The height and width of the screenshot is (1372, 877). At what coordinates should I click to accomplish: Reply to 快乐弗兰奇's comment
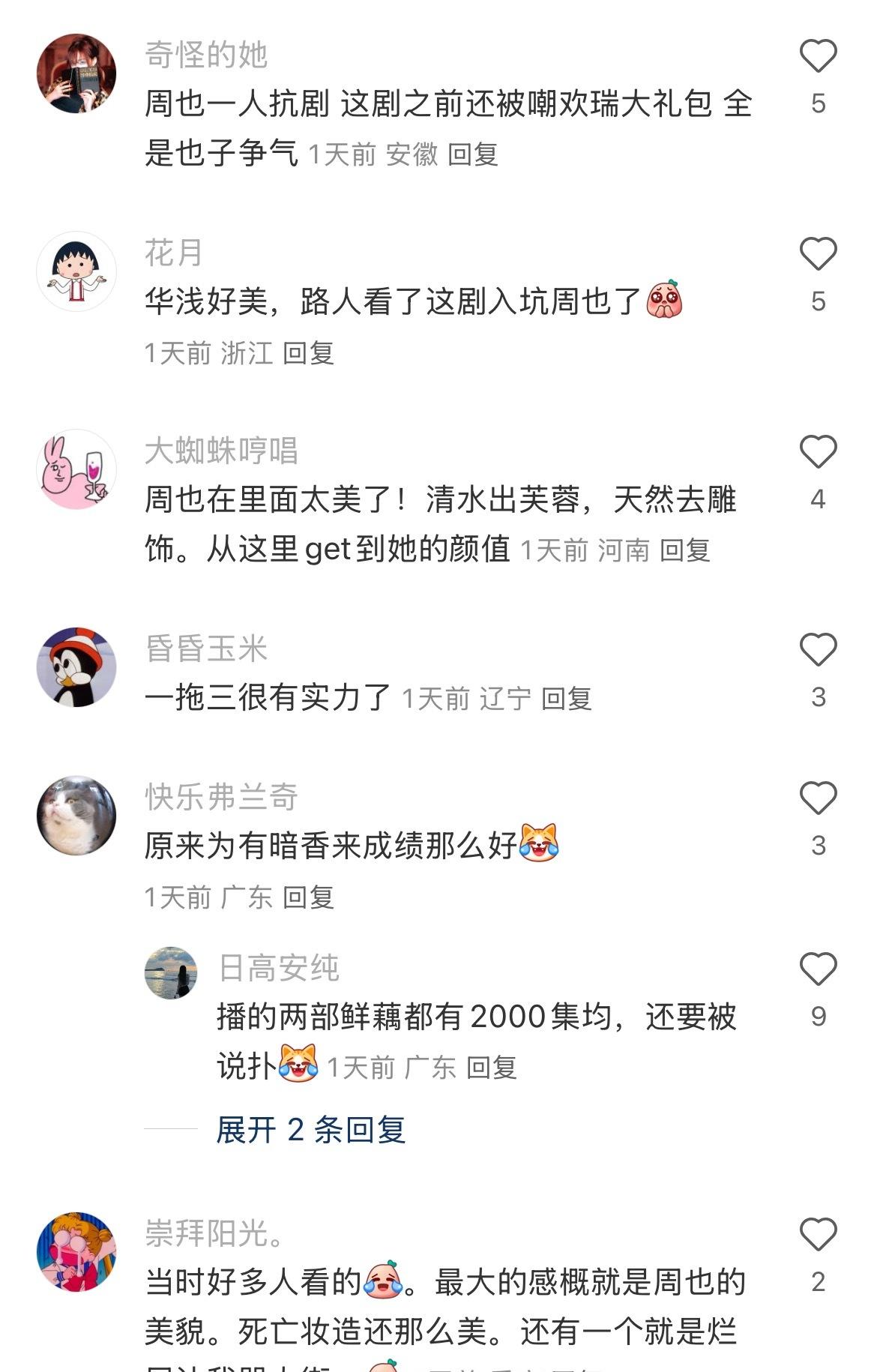tap(308, 897)
